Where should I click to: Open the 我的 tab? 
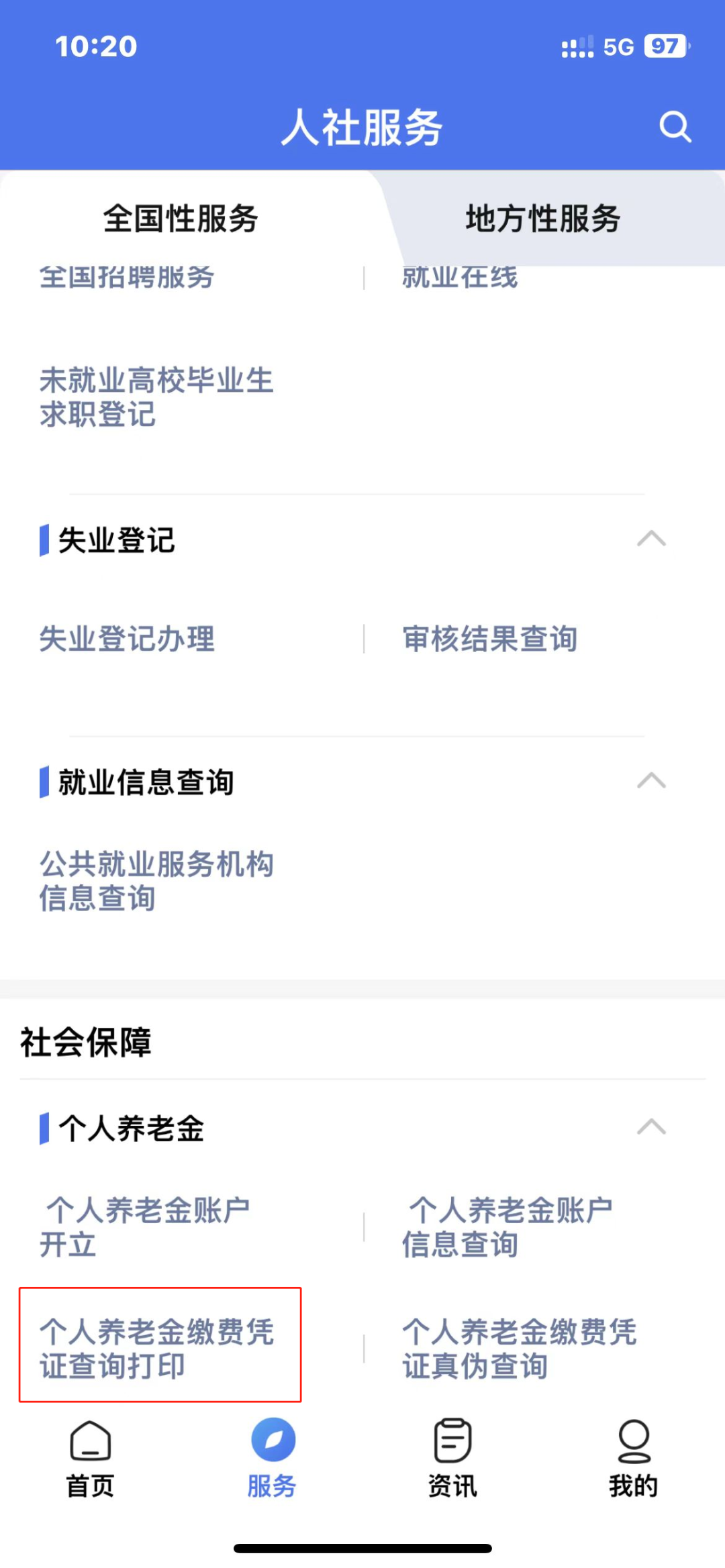click(x=634, y=1459)
